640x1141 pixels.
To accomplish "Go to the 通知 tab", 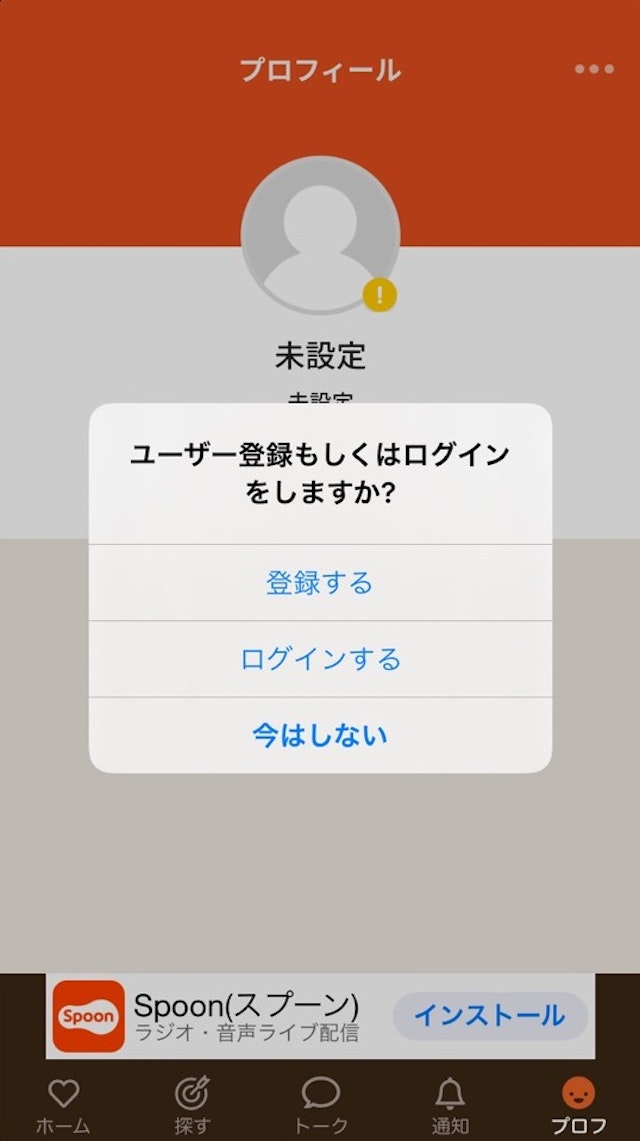I will click(x=449, y=1105).
